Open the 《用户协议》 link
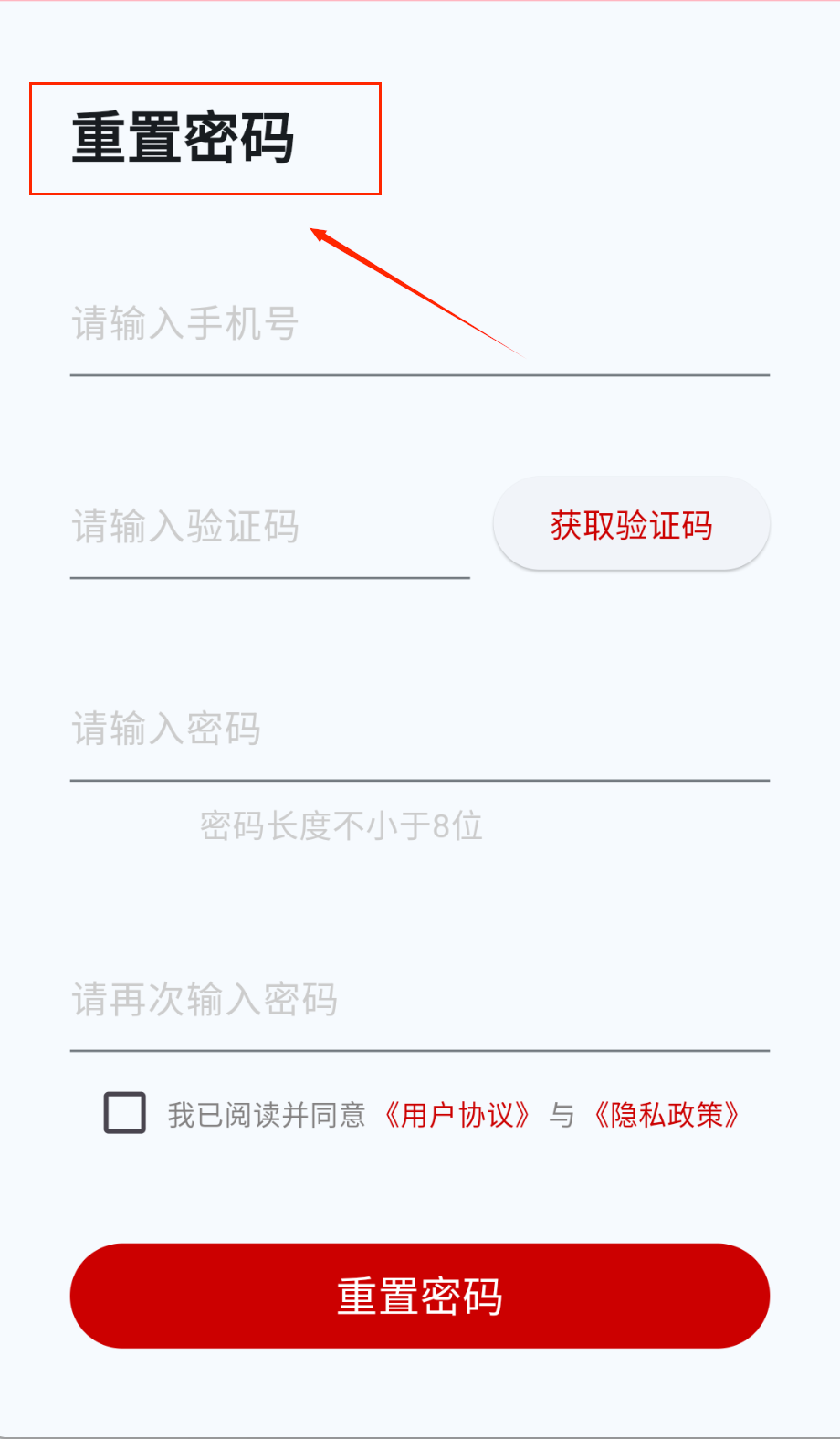 point(457,1115)
